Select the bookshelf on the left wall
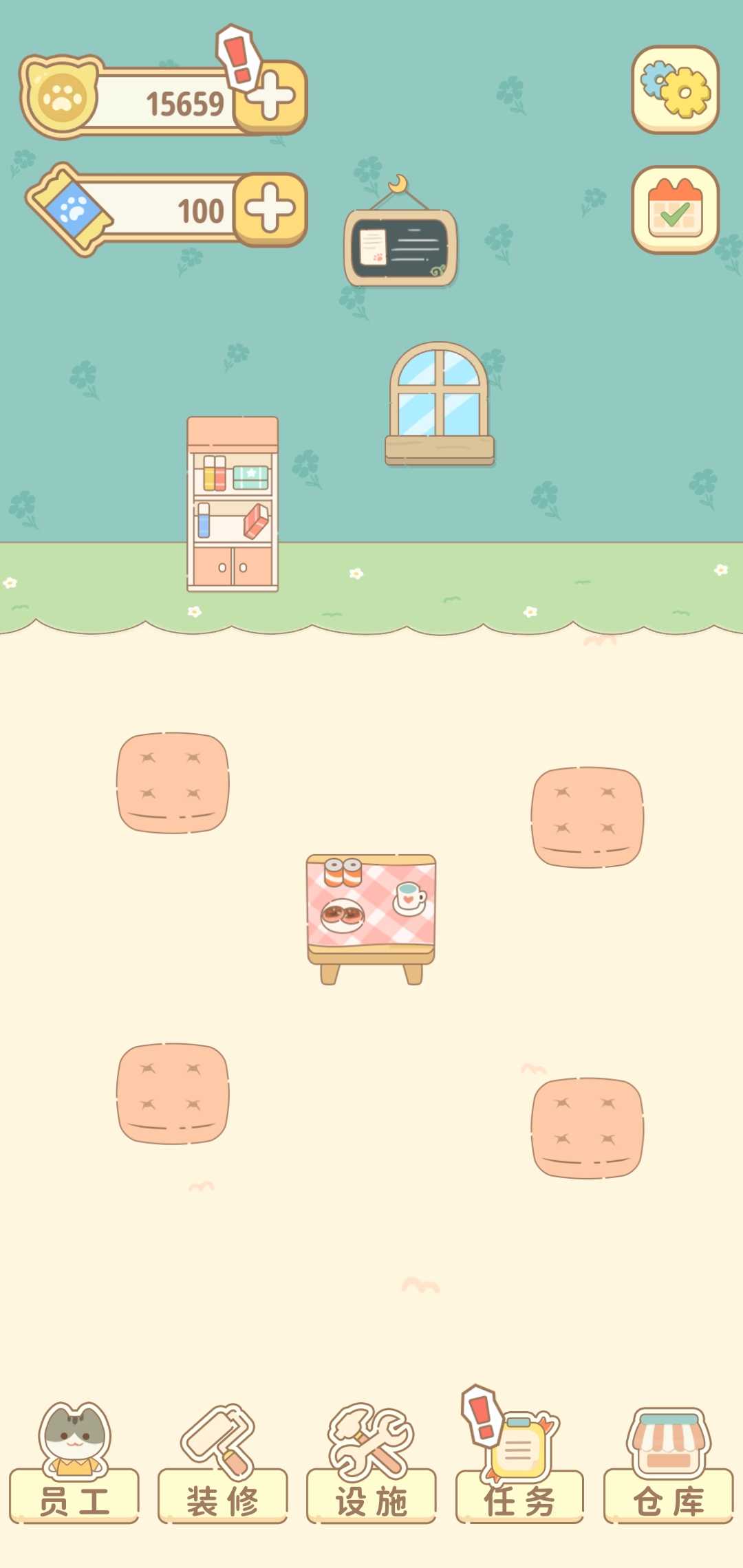This screenshot has width=743, height=1568. 232,502
